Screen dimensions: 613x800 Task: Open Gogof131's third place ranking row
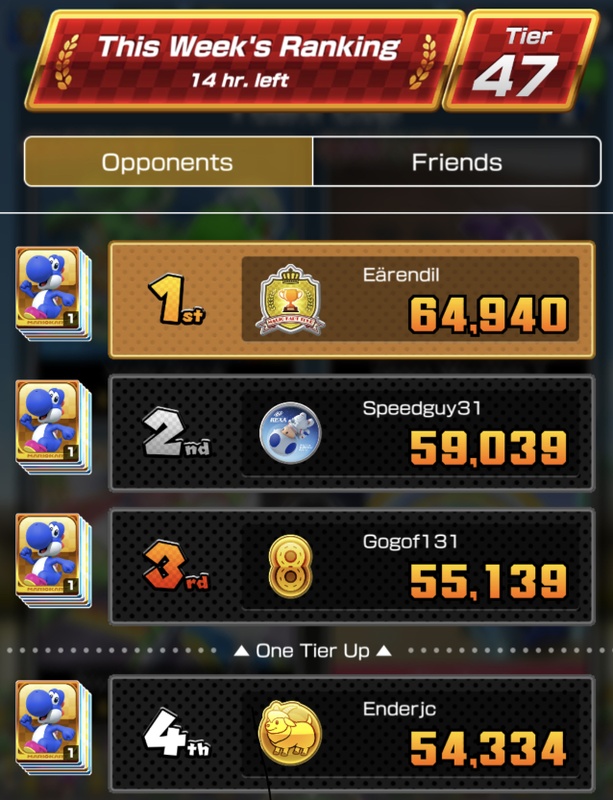[x=350, y=566]
